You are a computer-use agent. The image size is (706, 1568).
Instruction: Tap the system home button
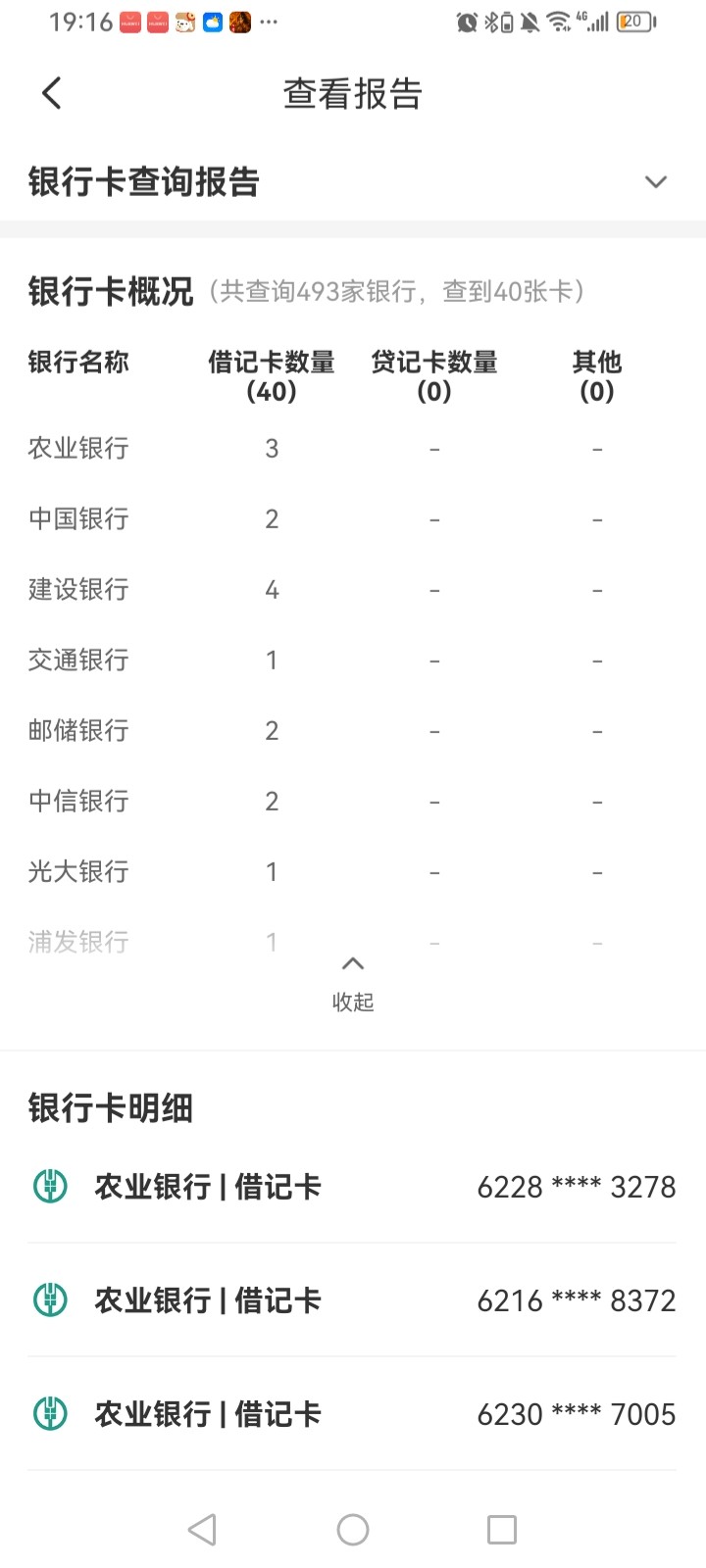tap(353, 1529)
